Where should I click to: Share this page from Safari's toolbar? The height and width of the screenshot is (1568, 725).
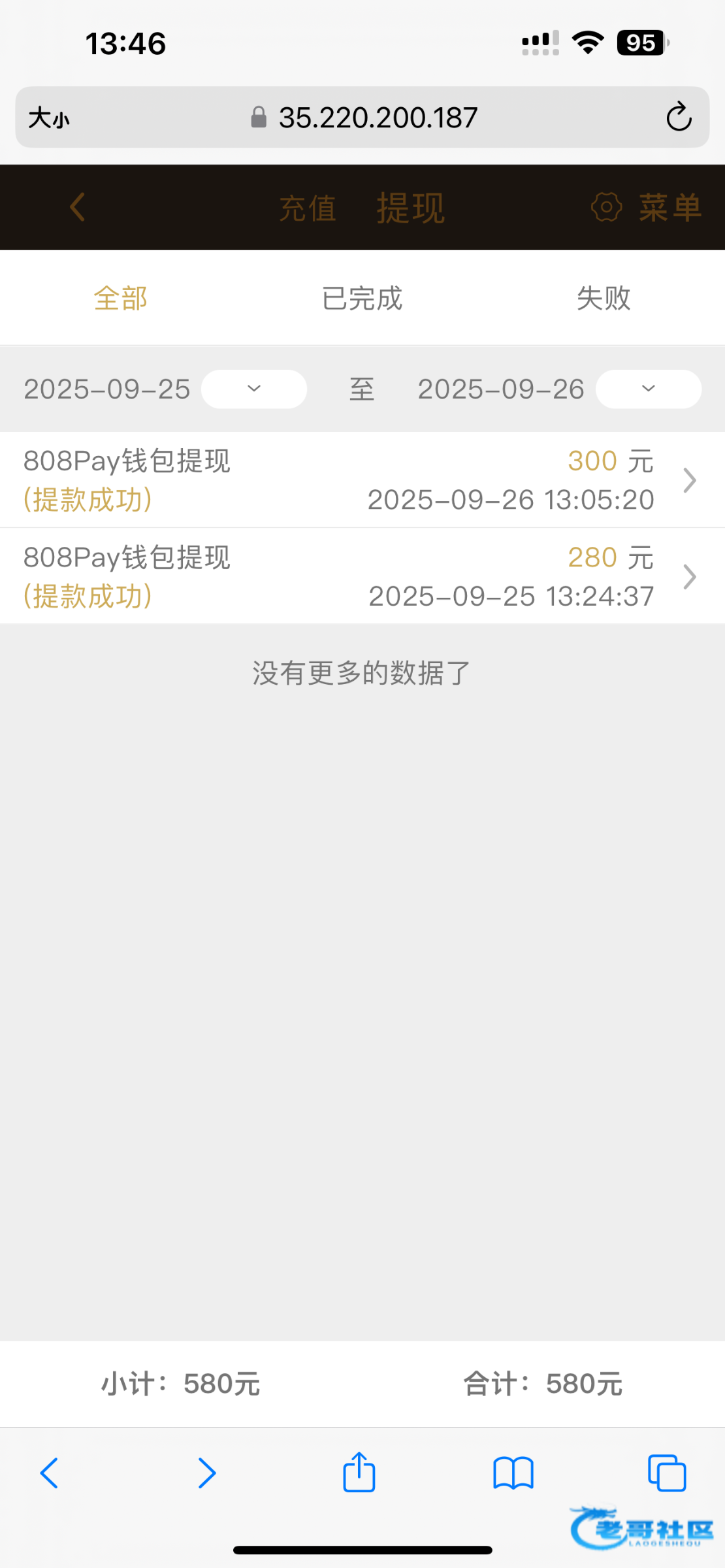pyautogui.click(x=359, y=1473)
